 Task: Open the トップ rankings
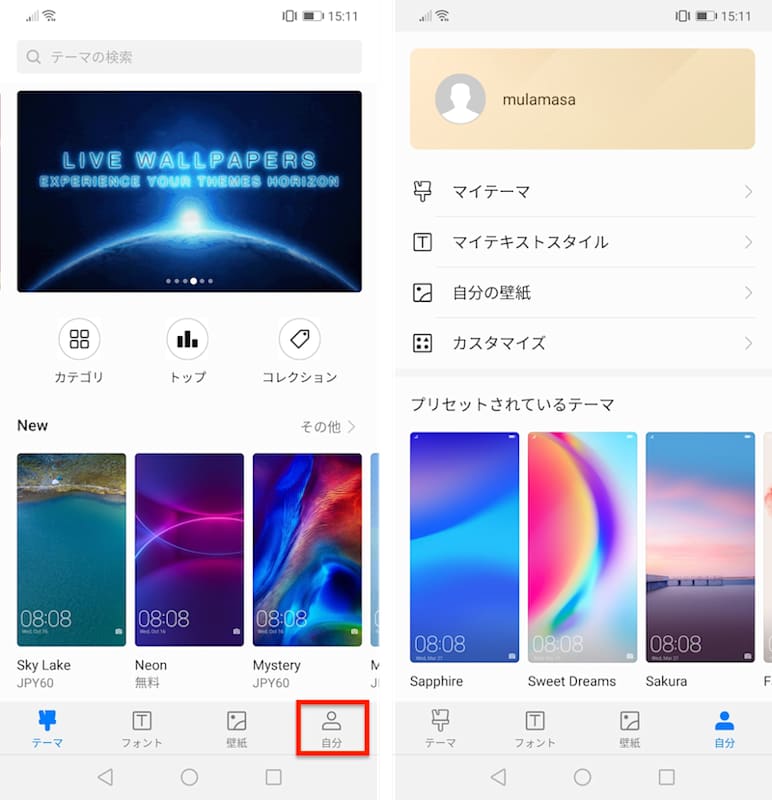coord(187,351)
